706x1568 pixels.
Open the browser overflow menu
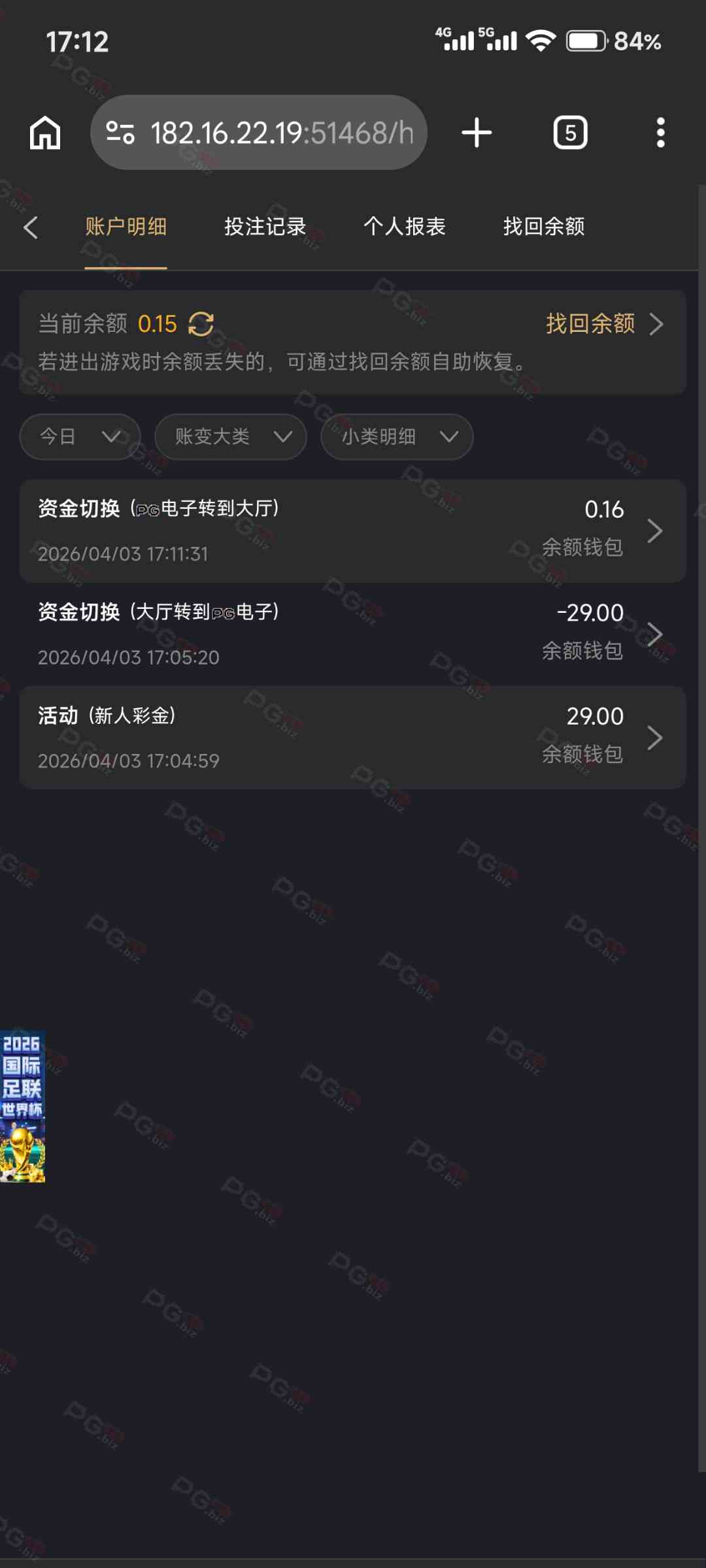pos(660,133)
